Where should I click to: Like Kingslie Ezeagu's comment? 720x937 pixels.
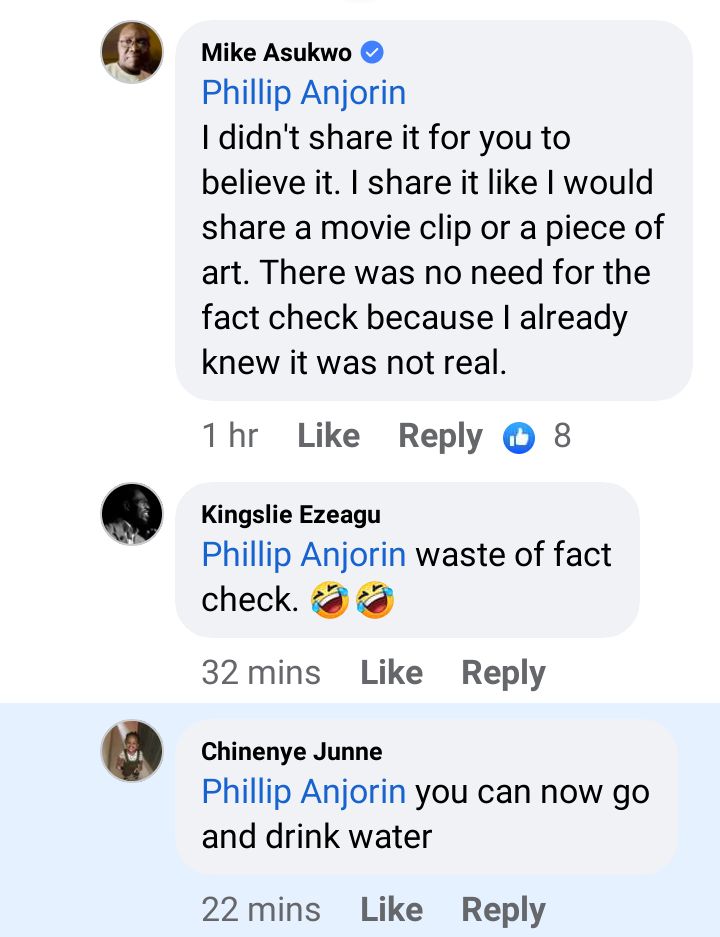[x=391, y=673]
